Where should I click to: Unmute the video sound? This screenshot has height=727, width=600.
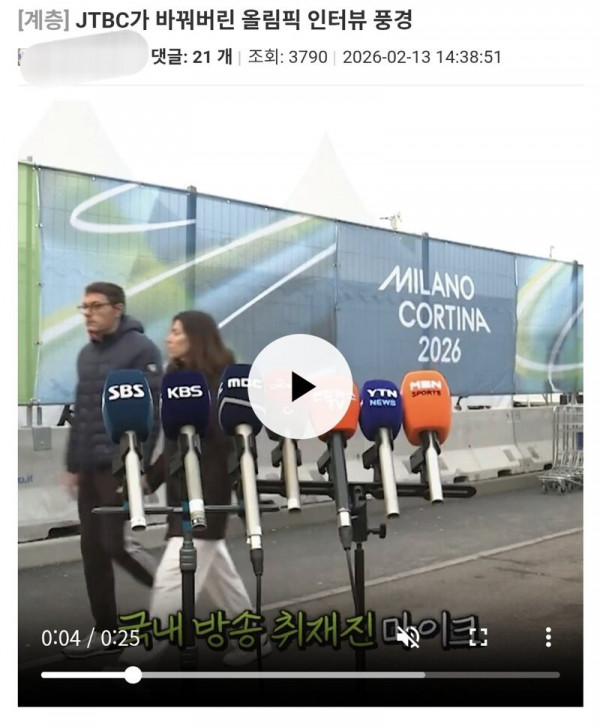point(408,637)
